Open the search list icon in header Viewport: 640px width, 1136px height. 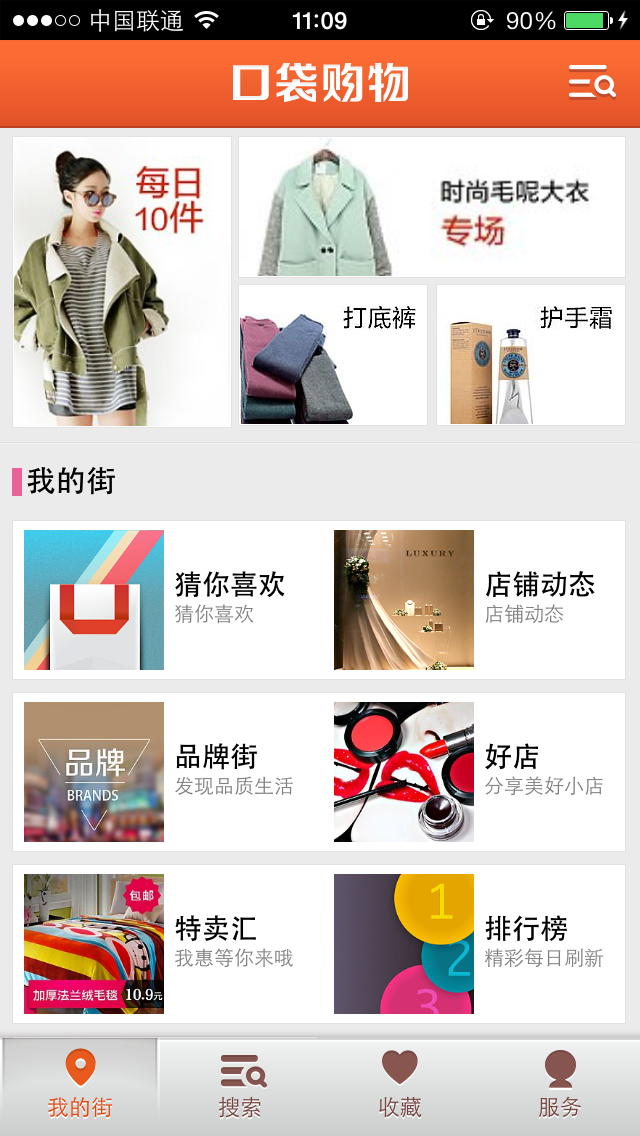[x=592, y=83]
